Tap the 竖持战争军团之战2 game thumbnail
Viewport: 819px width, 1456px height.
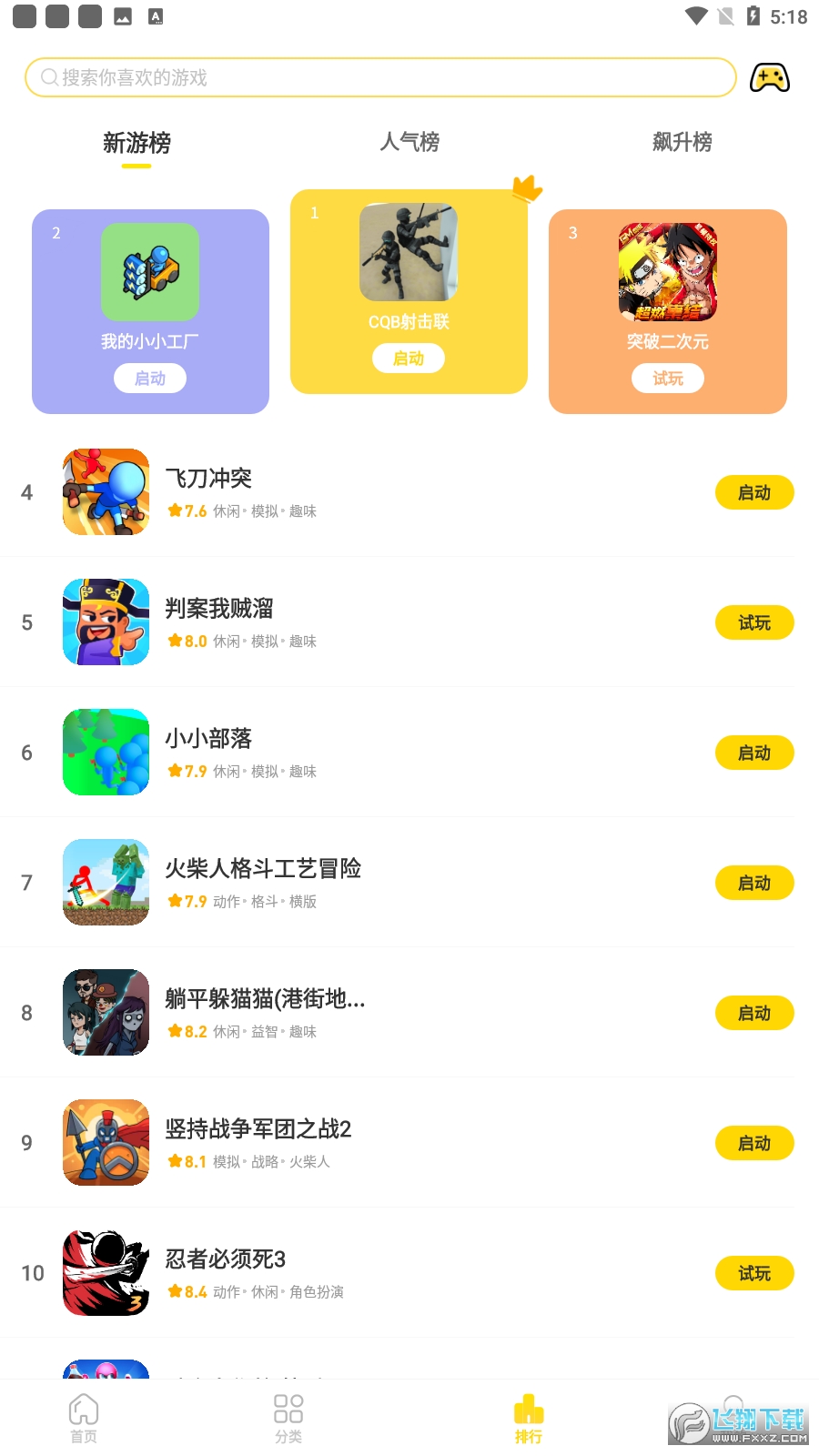106,1142
